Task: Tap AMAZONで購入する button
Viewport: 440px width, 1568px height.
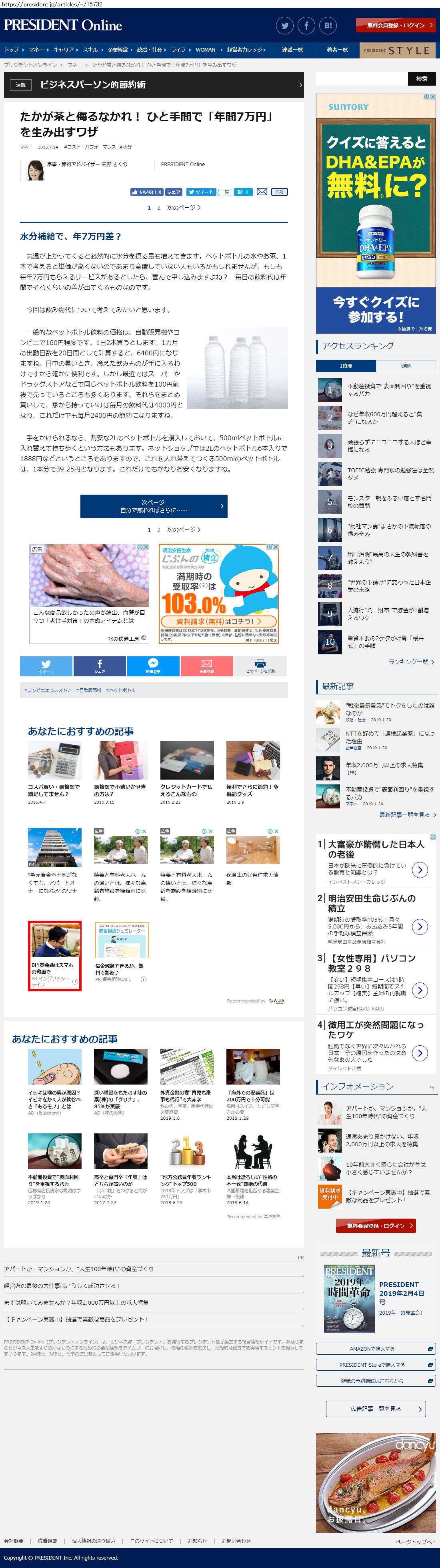Action: coord(376,1348)
